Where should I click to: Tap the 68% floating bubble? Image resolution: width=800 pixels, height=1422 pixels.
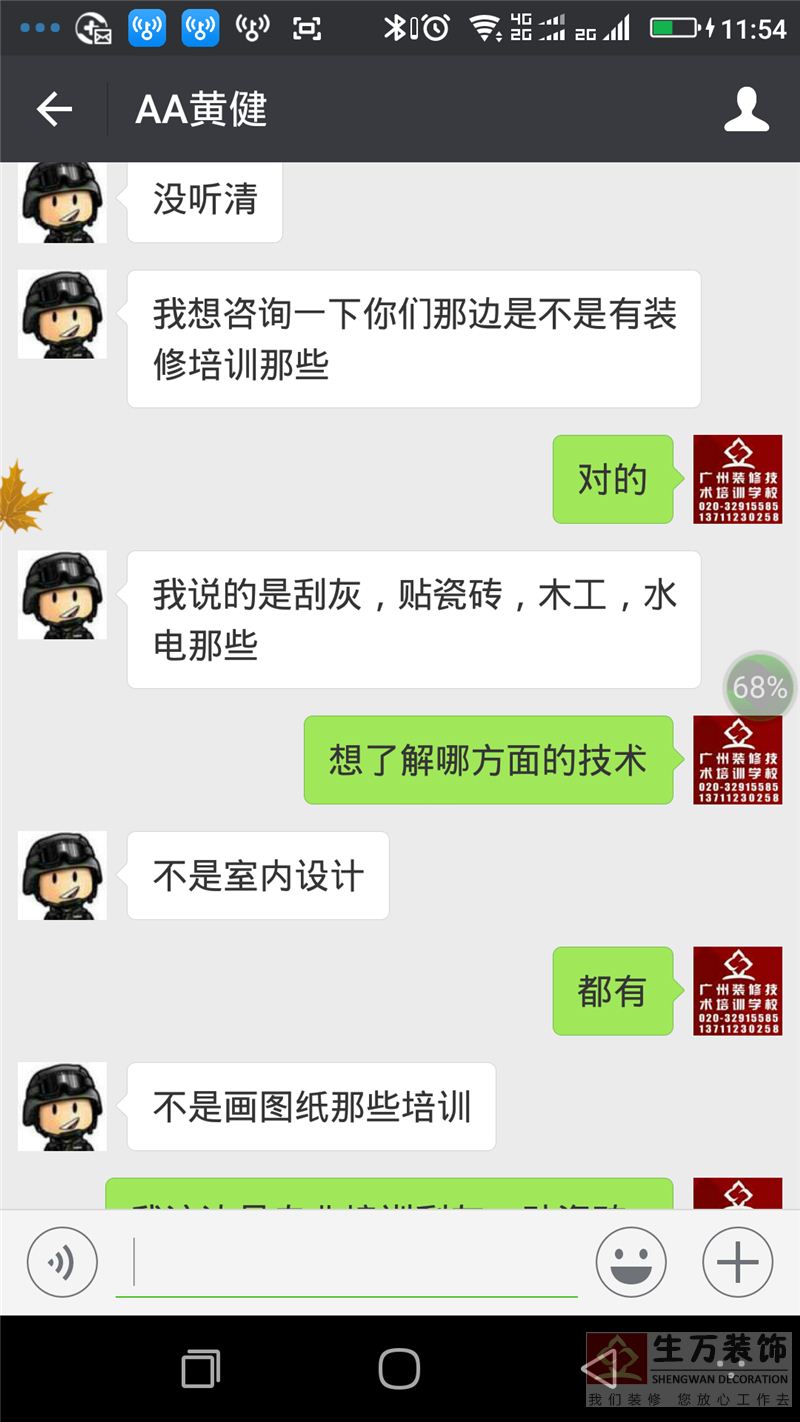759,687
